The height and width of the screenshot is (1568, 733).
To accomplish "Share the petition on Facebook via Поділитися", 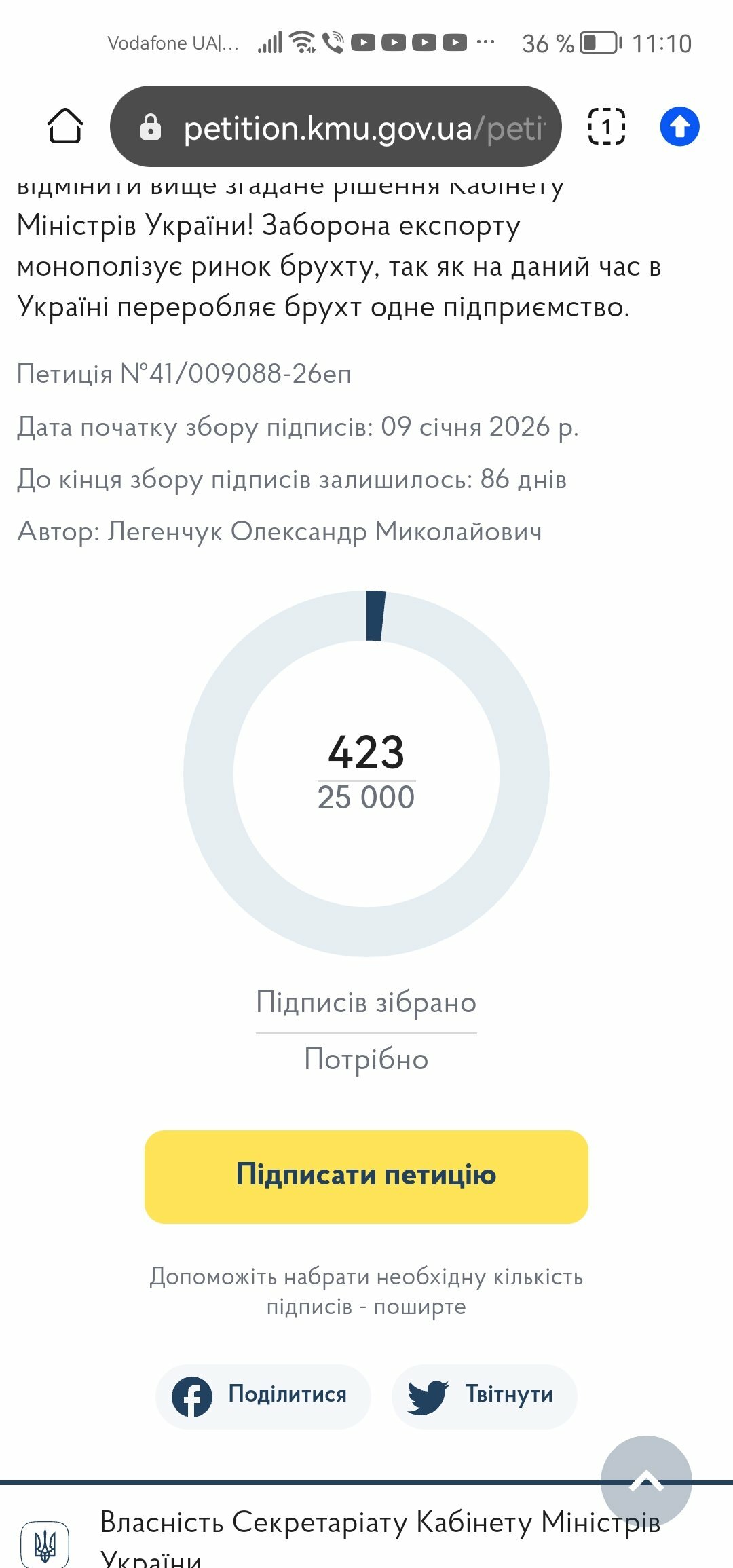I will [263, 1396].
